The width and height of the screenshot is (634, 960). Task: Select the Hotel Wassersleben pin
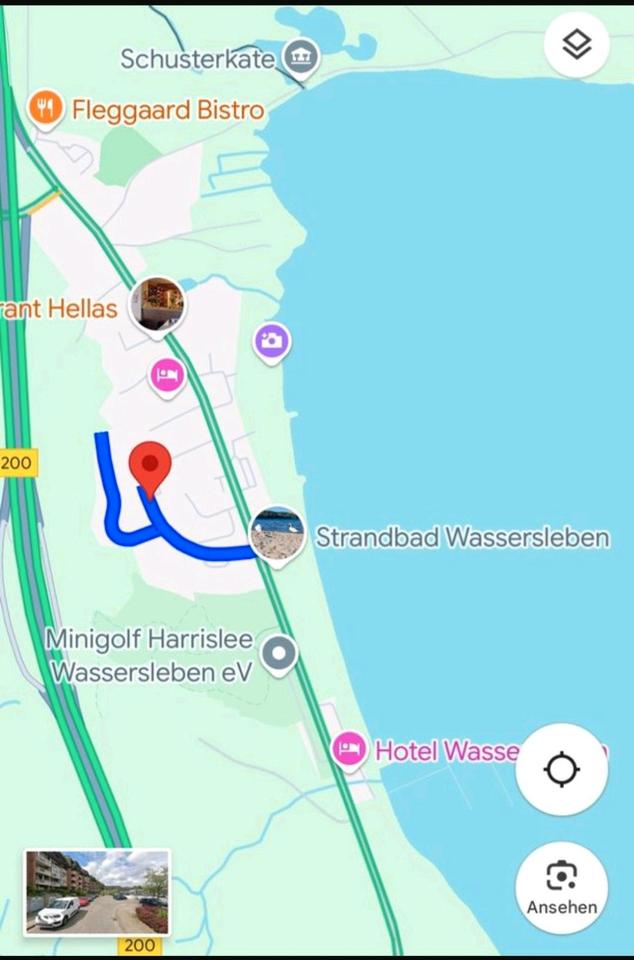pos(349,748)
